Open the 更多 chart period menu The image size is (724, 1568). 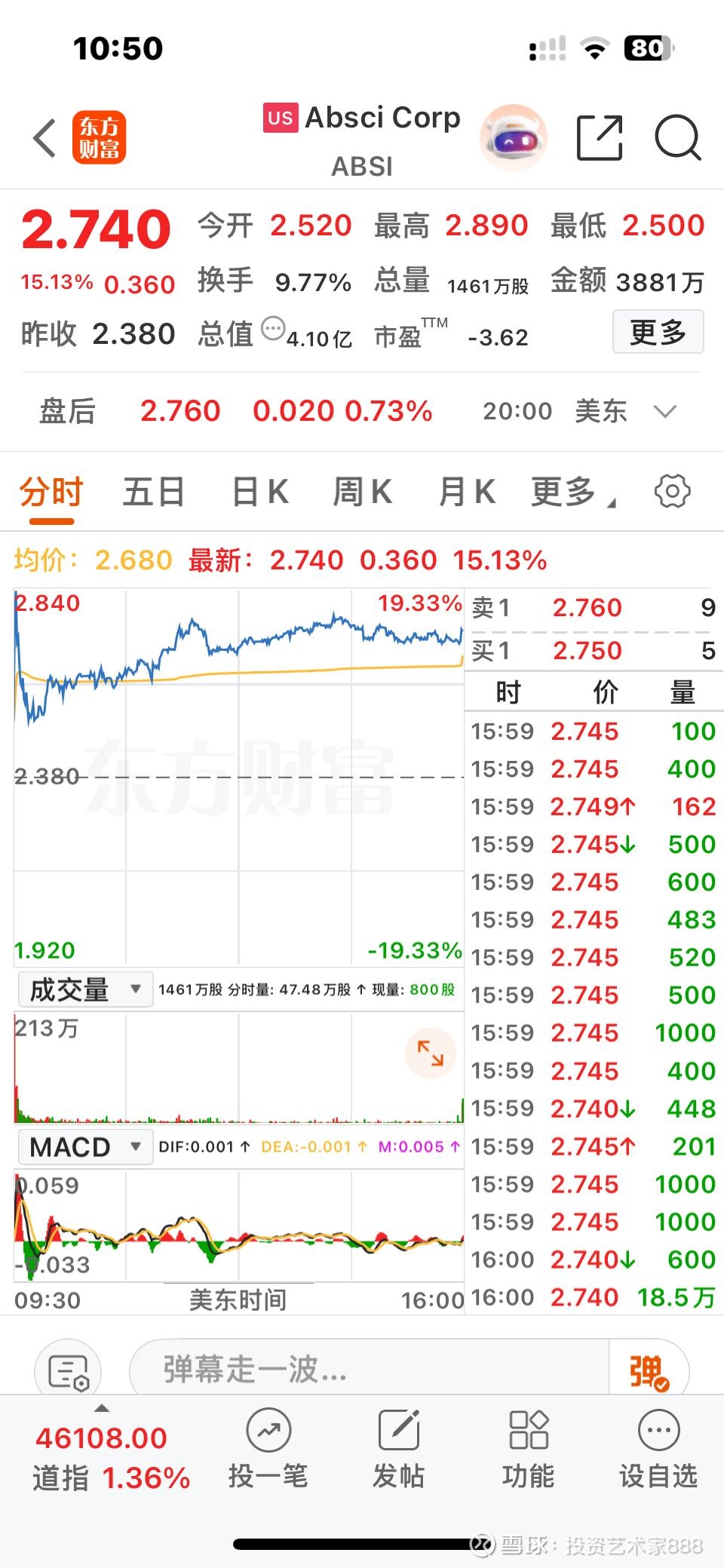coord(573,492)
